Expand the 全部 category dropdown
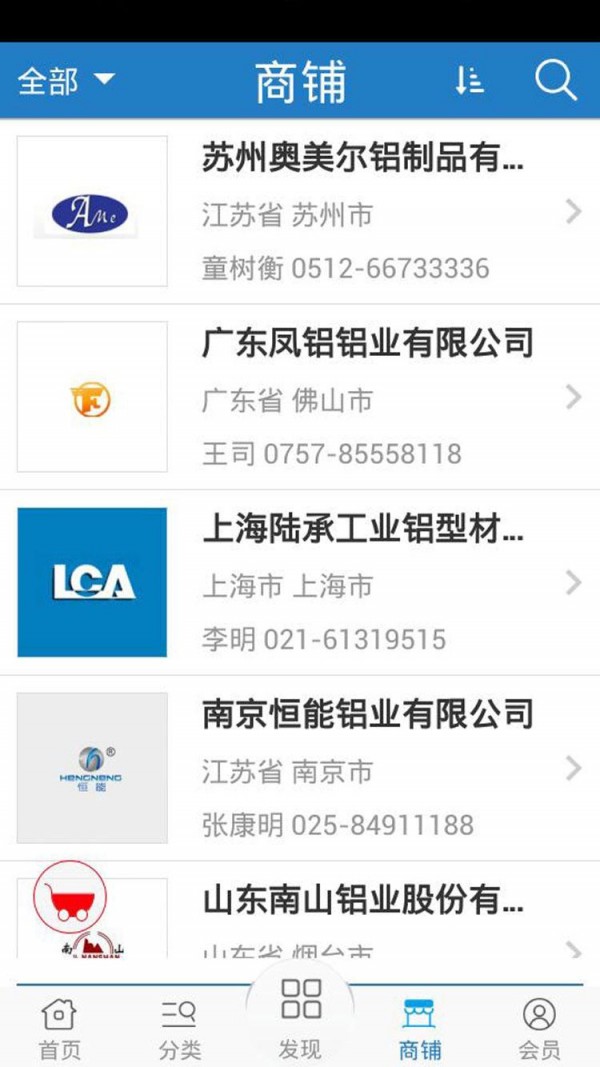 coord(66,81)
